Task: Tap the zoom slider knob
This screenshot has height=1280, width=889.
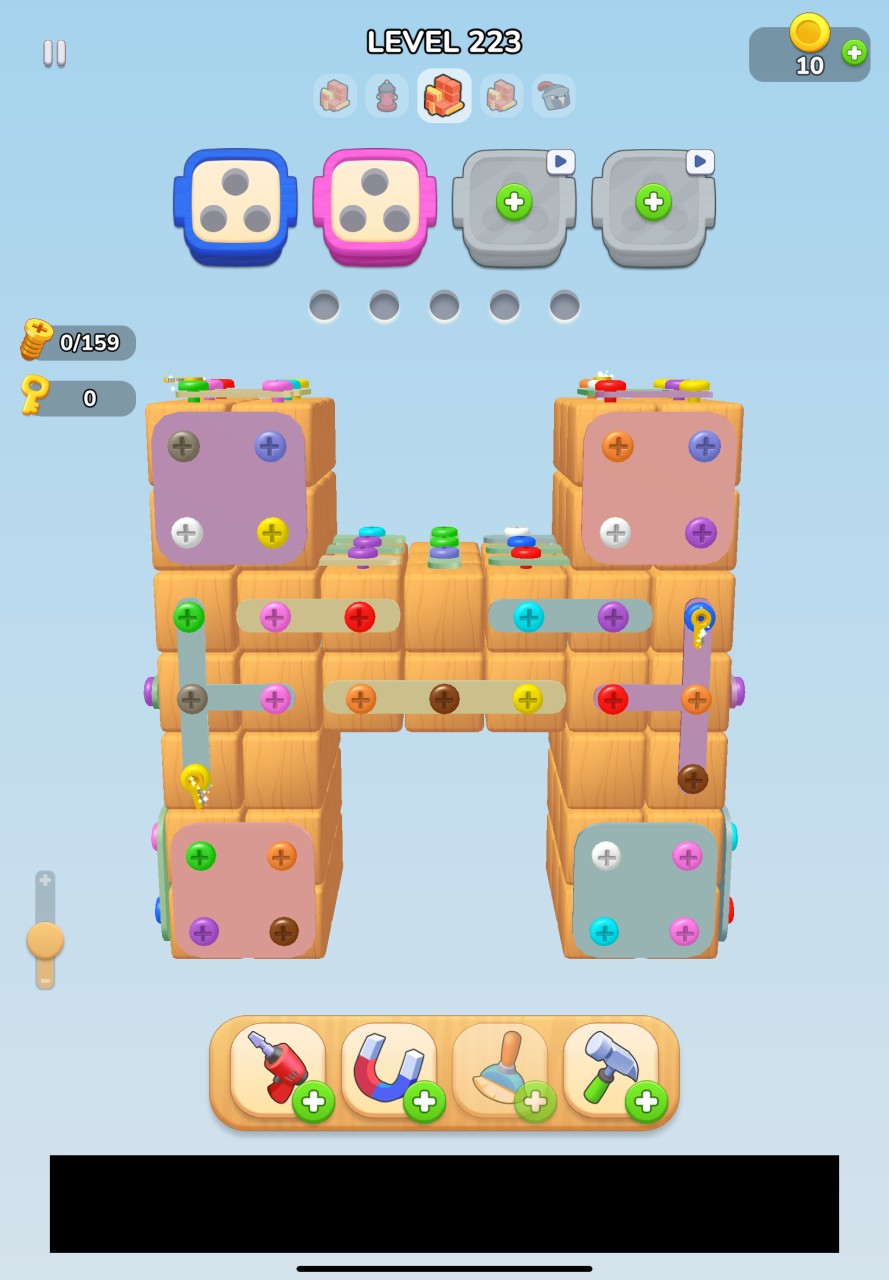Action: 45,940
